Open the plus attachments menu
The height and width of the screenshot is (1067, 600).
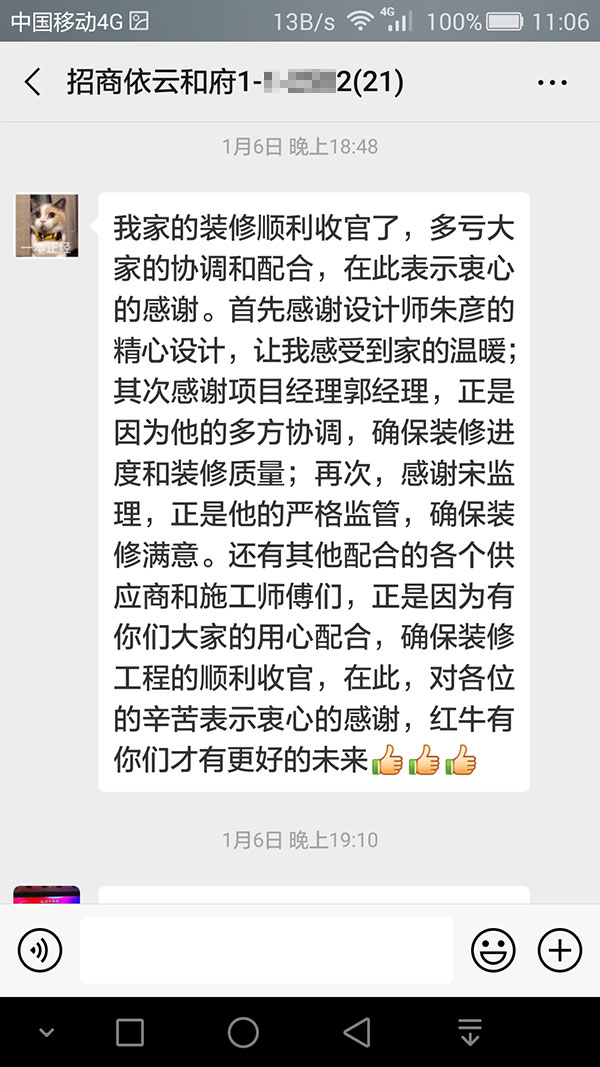click(560, 950)
